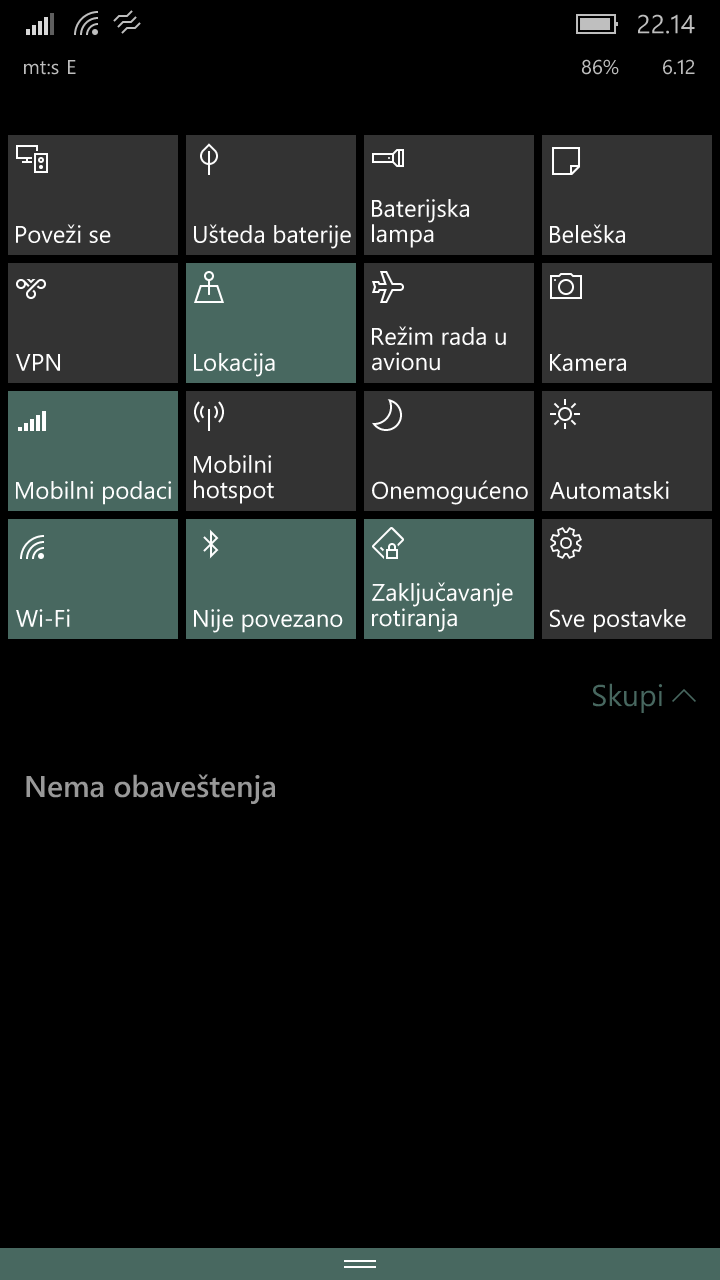This screenshot has height=1280, width=720.
Task: Disable Zaključavanje rotiranja
Action: pos(449,579)
